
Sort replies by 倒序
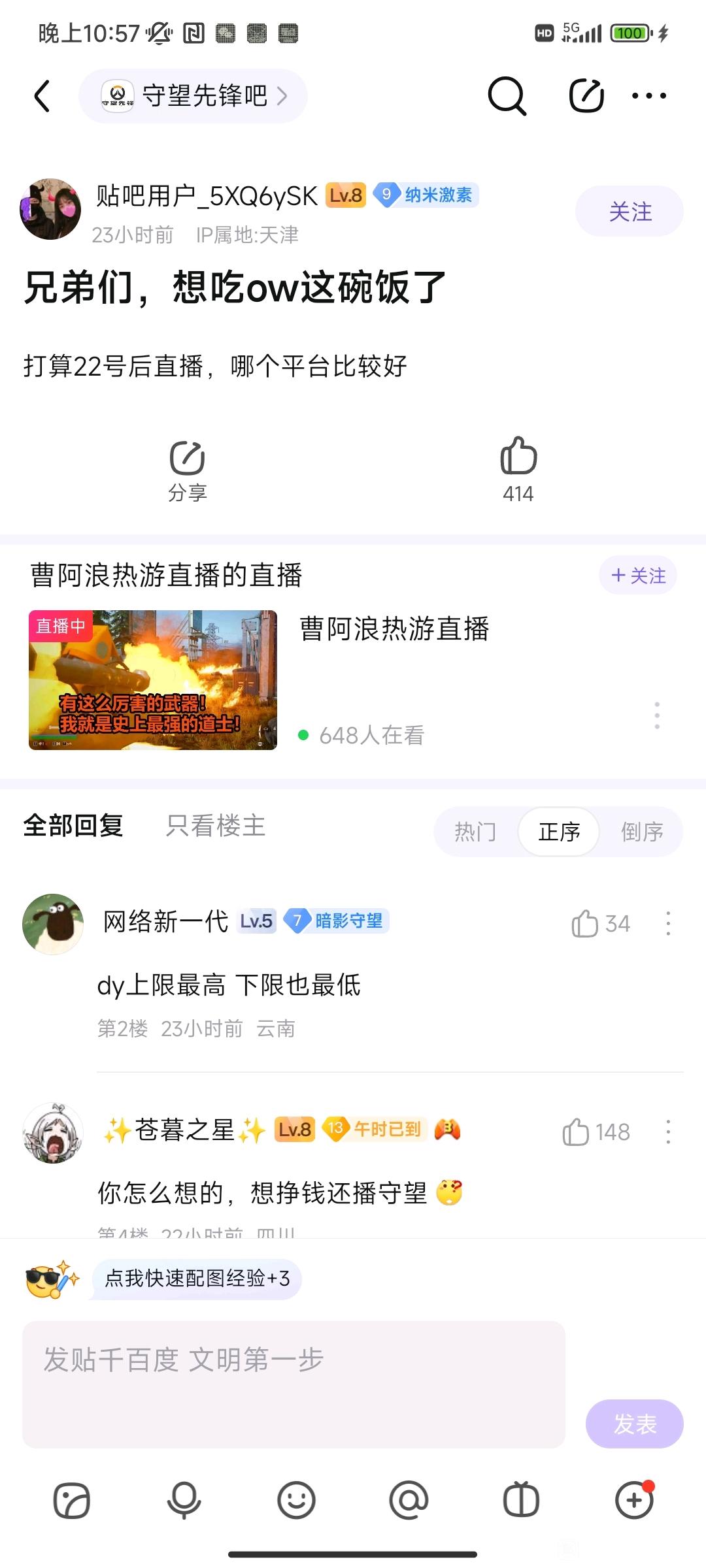point(642,832)
